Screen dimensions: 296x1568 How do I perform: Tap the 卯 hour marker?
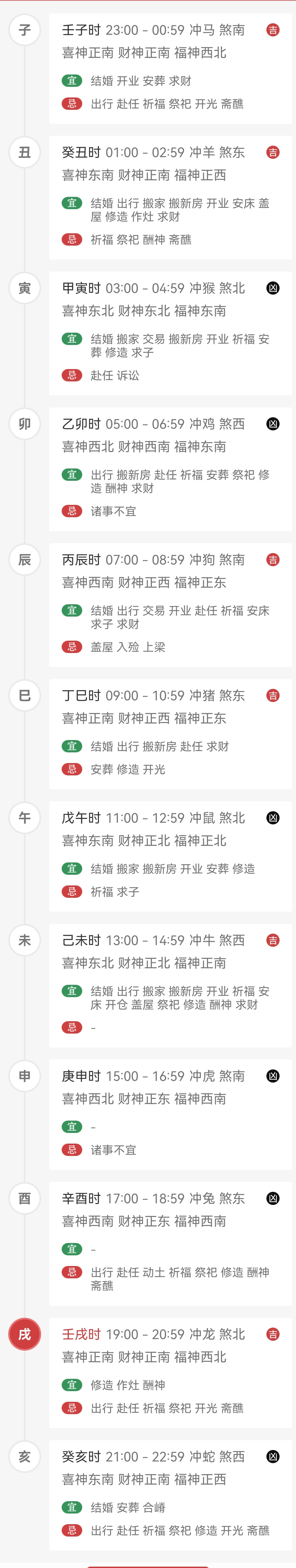click(x=24, y=424)
